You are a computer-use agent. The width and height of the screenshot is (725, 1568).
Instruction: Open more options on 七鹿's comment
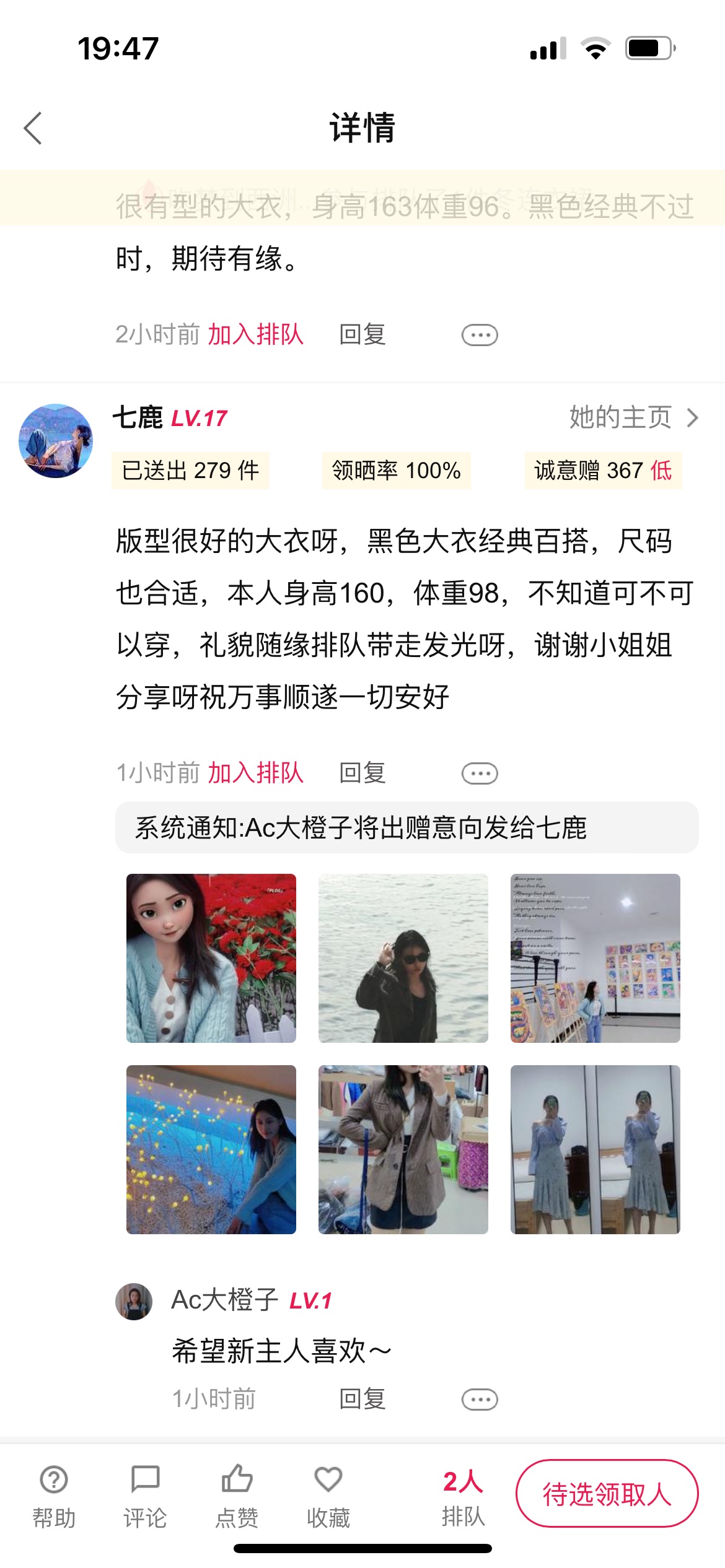480,773
